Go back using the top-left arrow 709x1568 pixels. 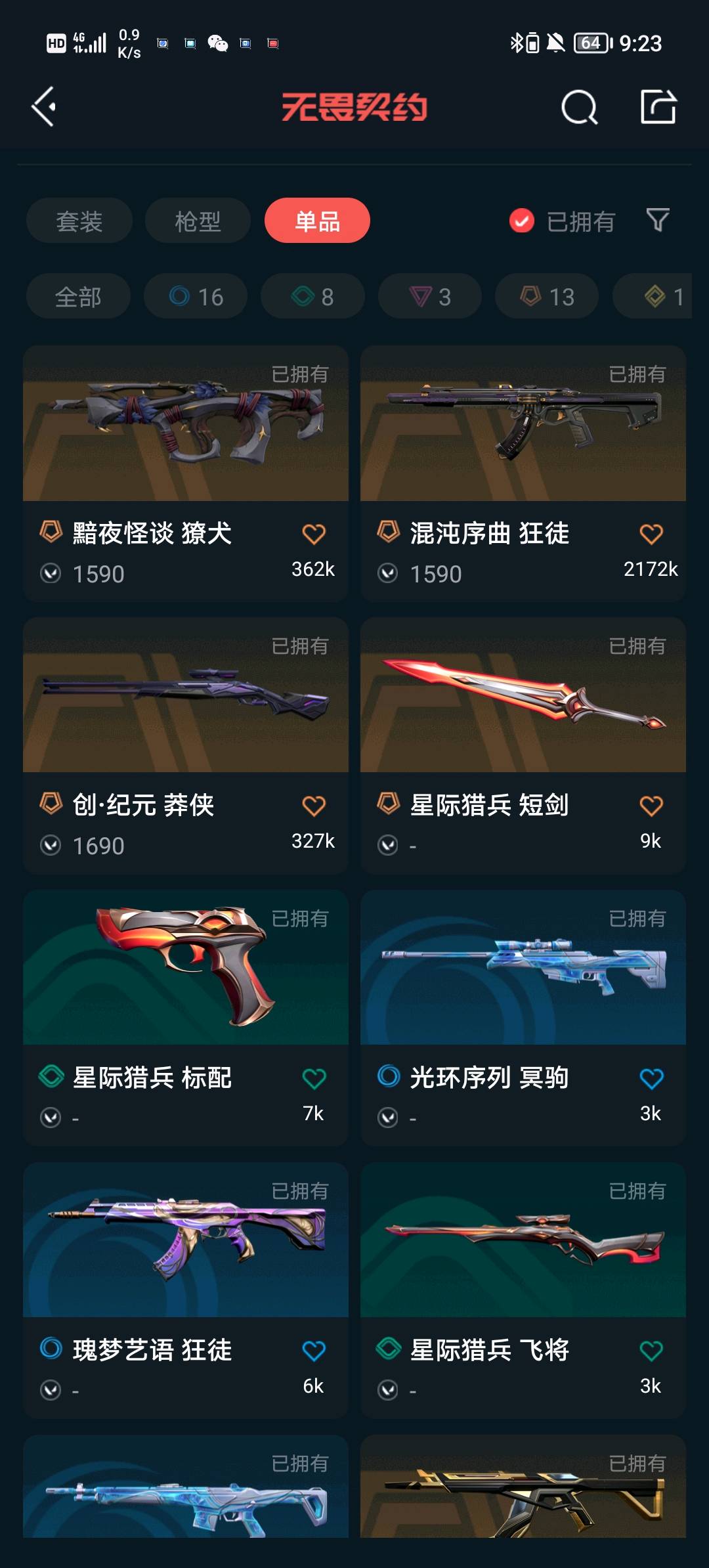pyautogui.click(x=44, y=106)
